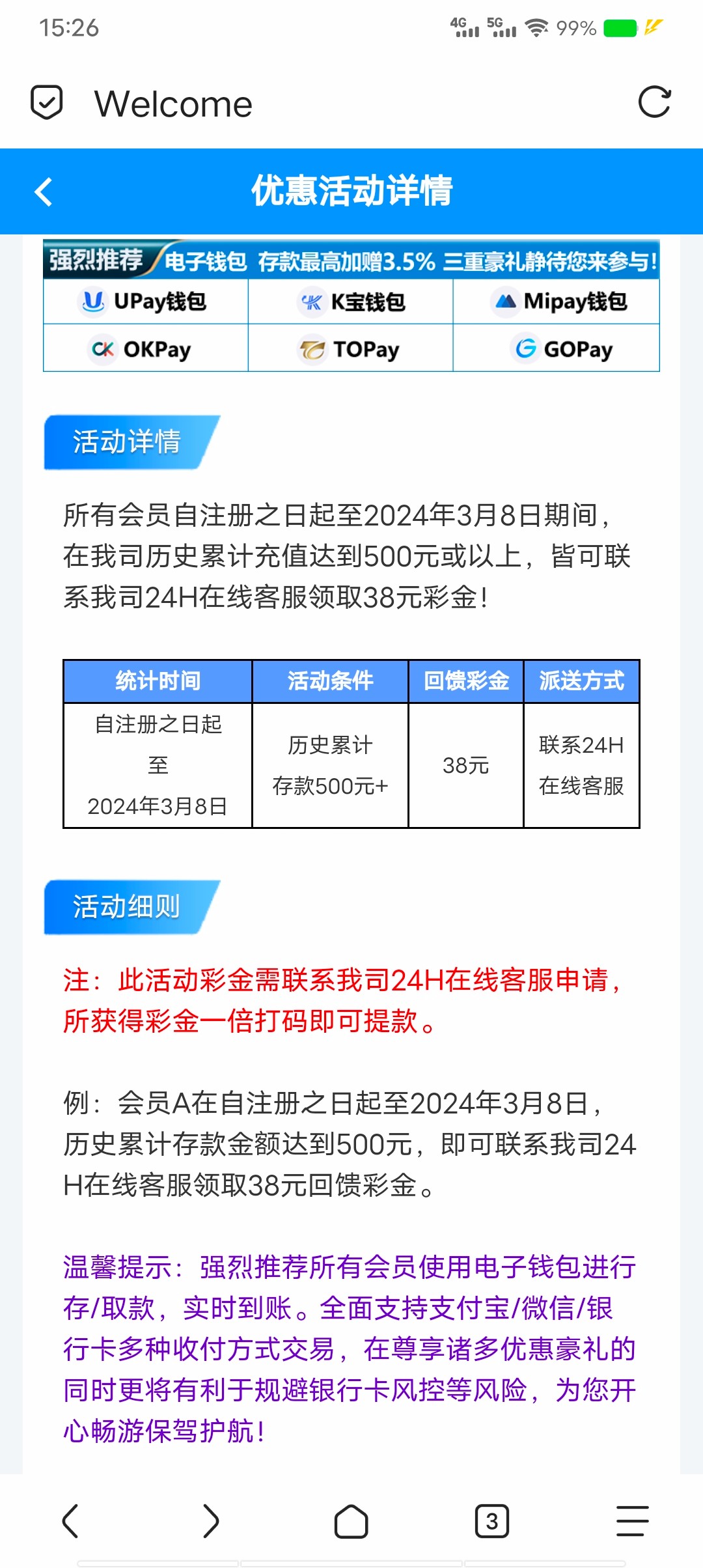Open the site security shield info
Screen dimensions: 703x1568
[47, 102]
